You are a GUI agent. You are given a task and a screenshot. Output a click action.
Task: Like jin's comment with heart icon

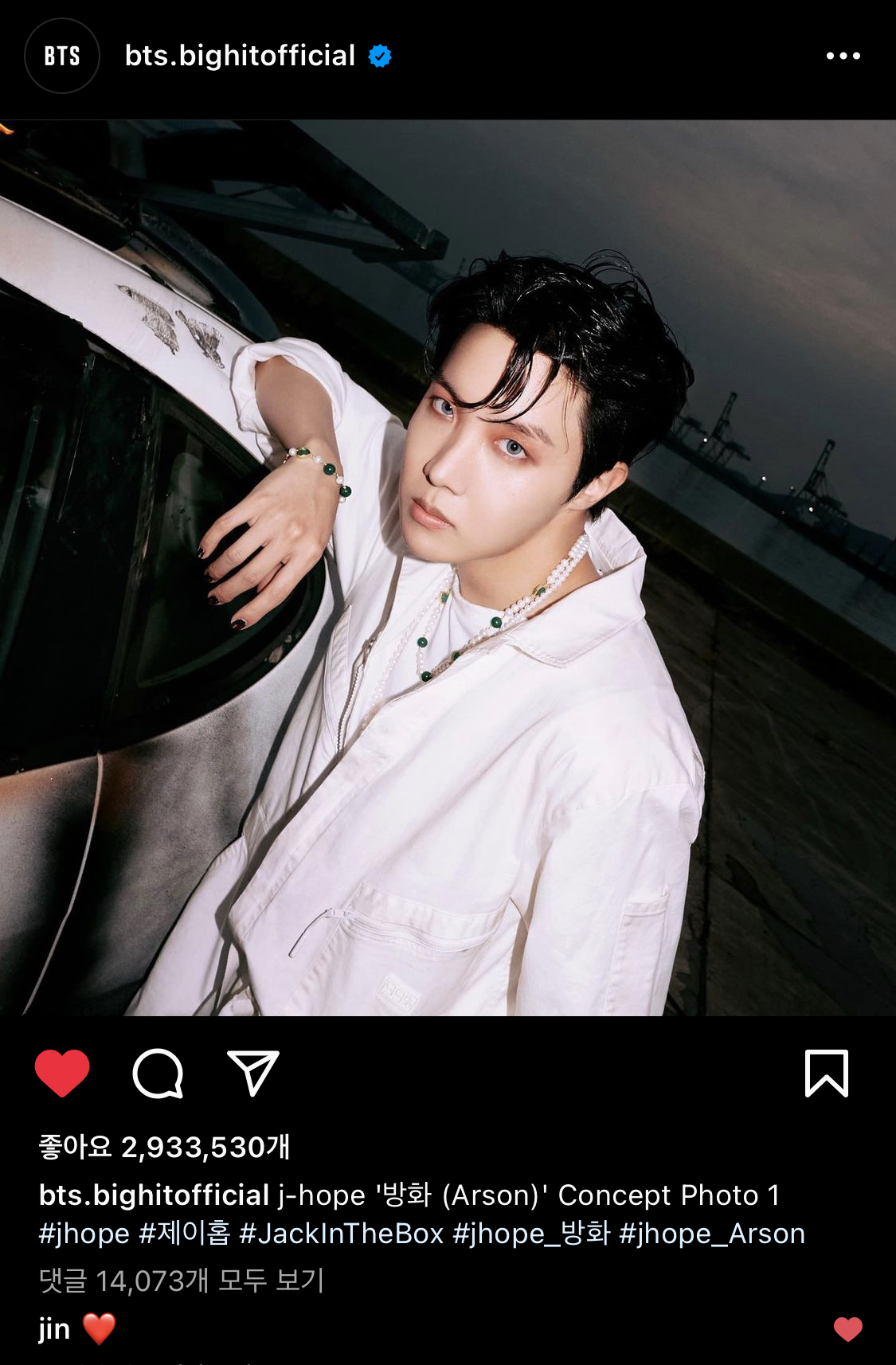(847, 1328)
